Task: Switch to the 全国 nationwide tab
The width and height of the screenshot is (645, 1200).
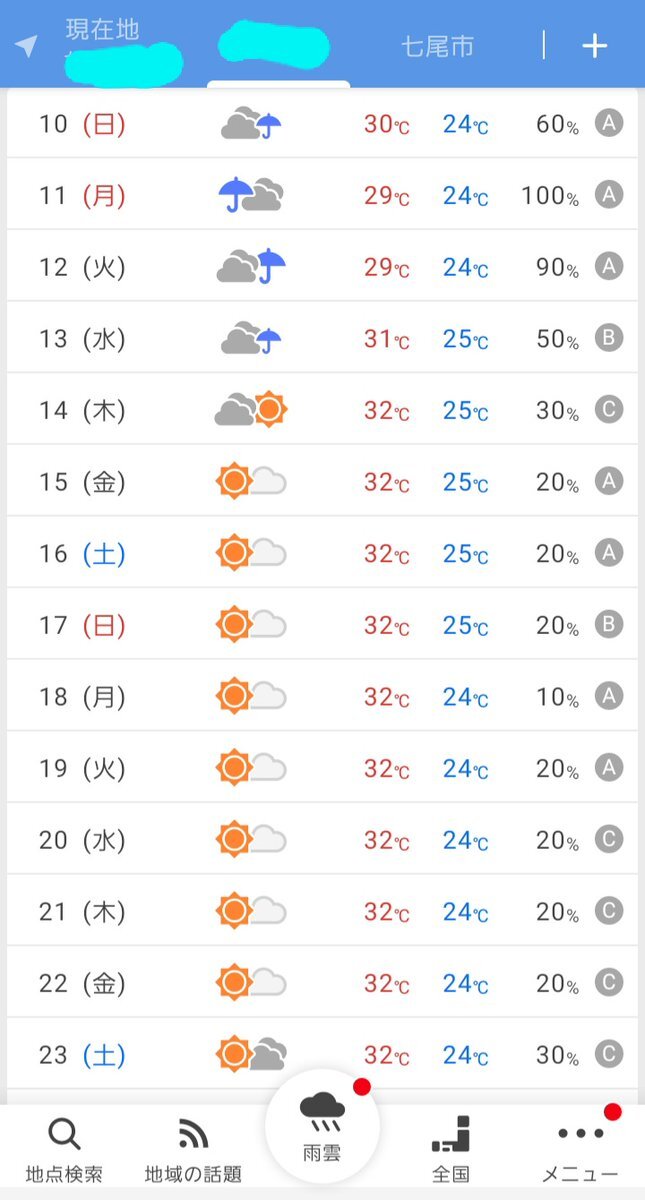Action: pos(451,1150)
